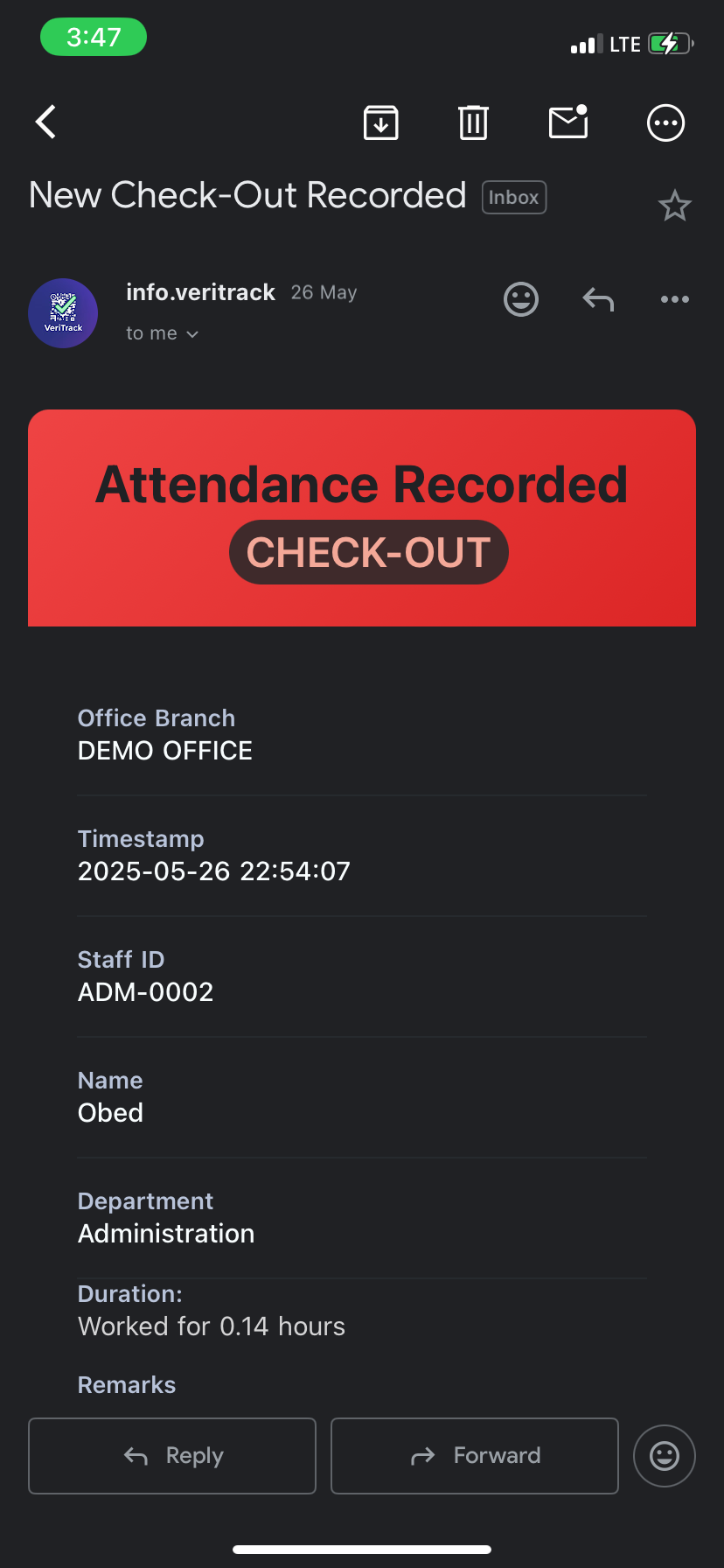
Task: Forward this email
Action: (x=475, y=1456)
